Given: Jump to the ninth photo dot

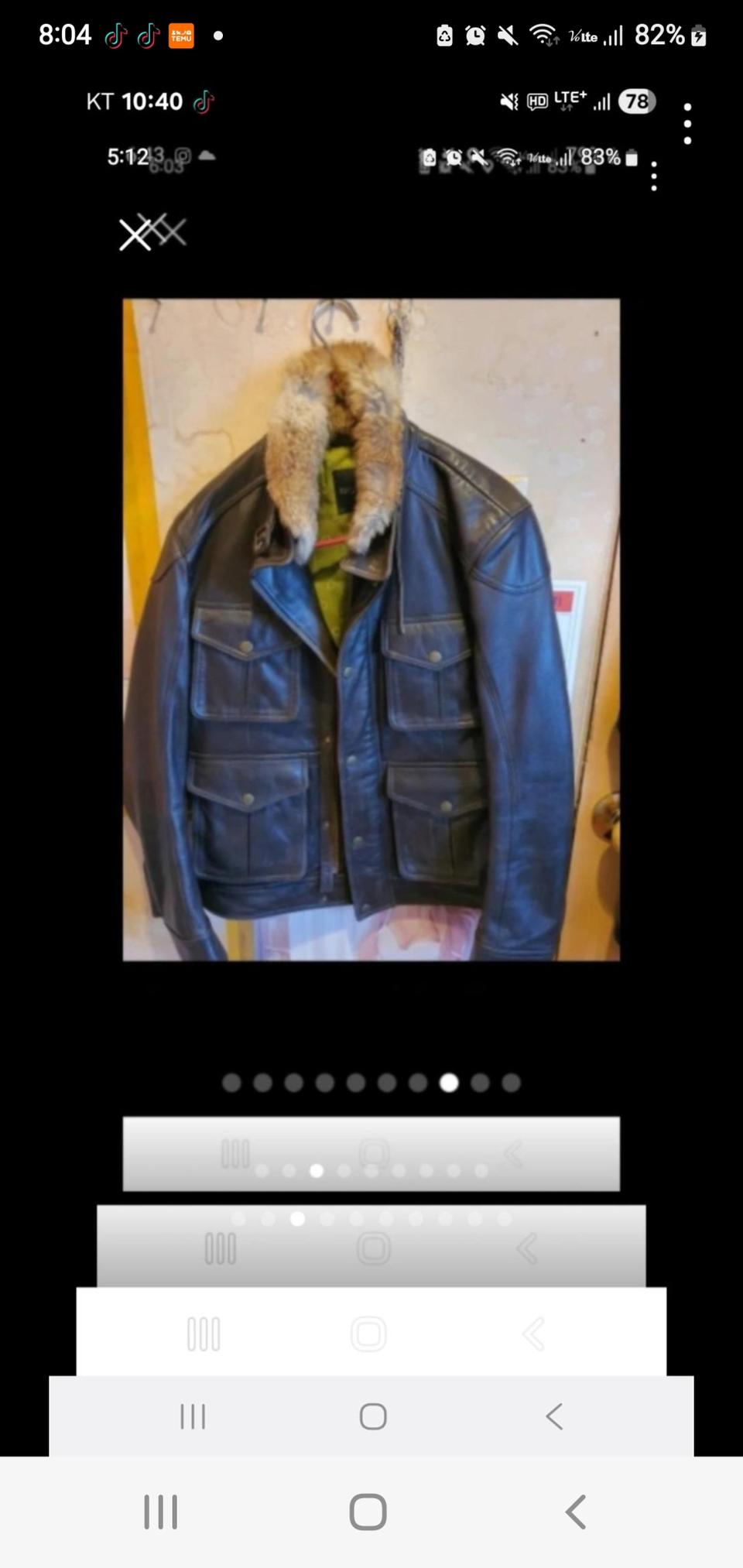Looking at the screenshot, I should click(x=480, y=1083).
